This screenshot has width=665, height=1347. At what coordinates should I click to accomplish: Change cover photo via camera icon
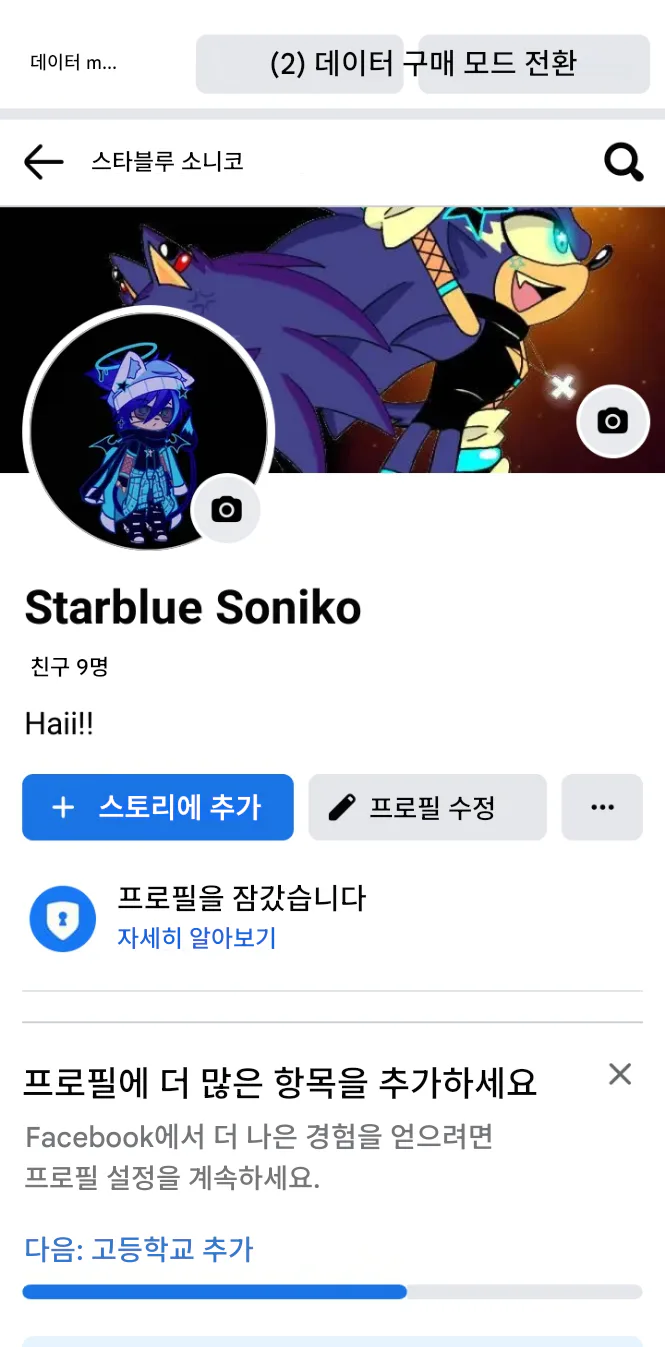point(612,420)
